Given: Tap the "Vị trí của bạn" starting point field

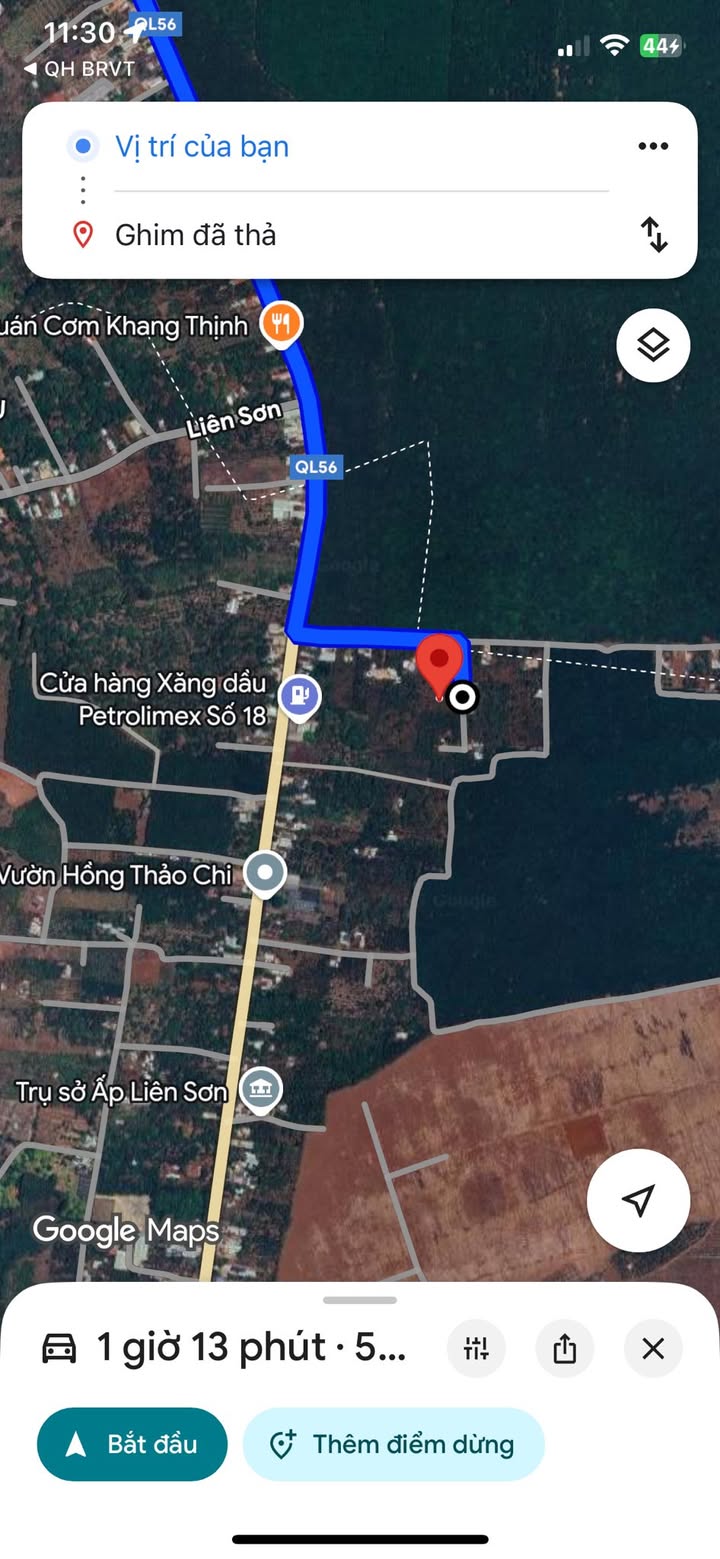Looking at the screenshot, I should [x=360, y=147].
